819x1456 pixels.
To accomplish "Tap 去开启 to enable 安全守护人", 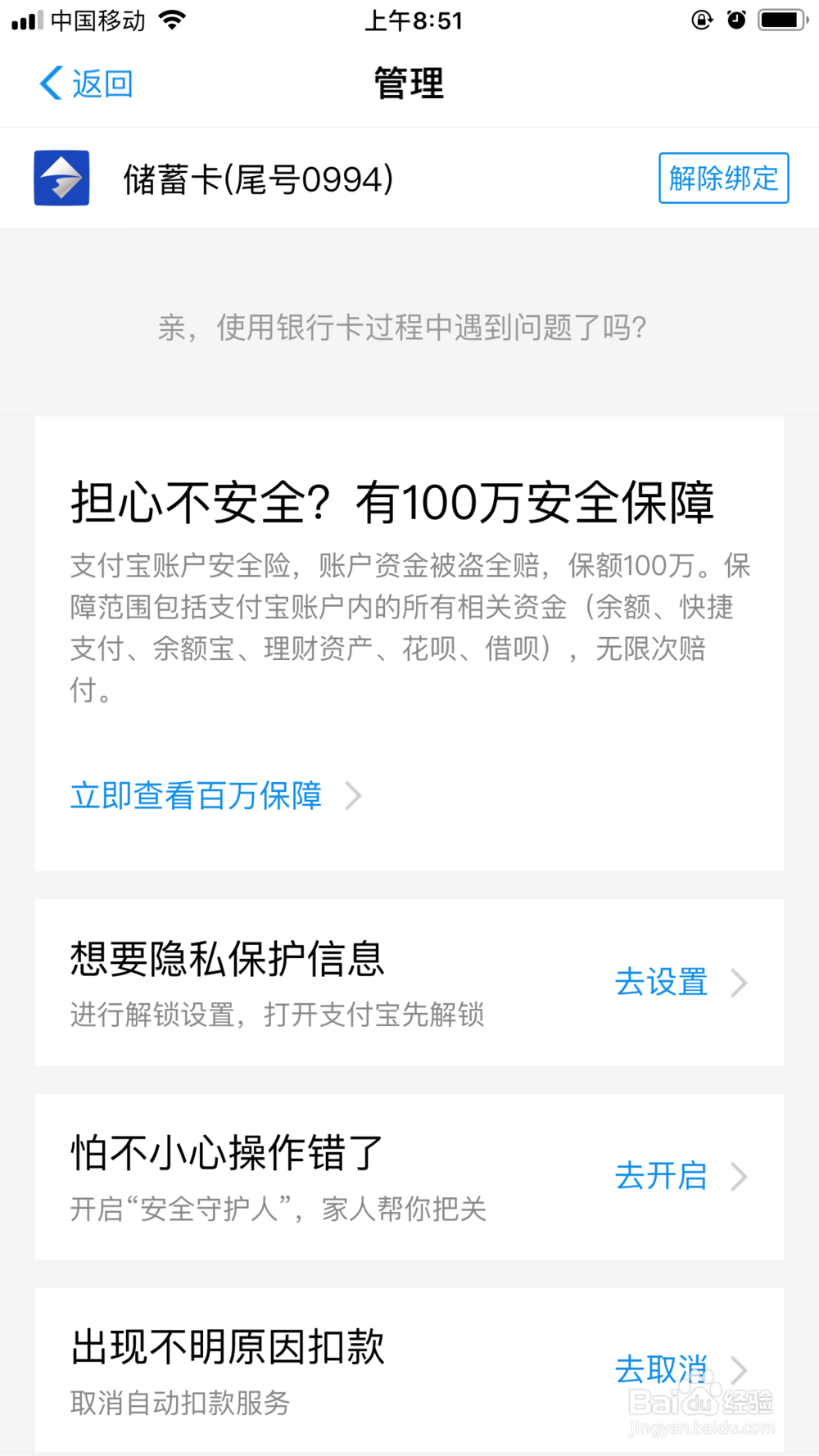I will pyautogui.click(x=681, y=1176).
